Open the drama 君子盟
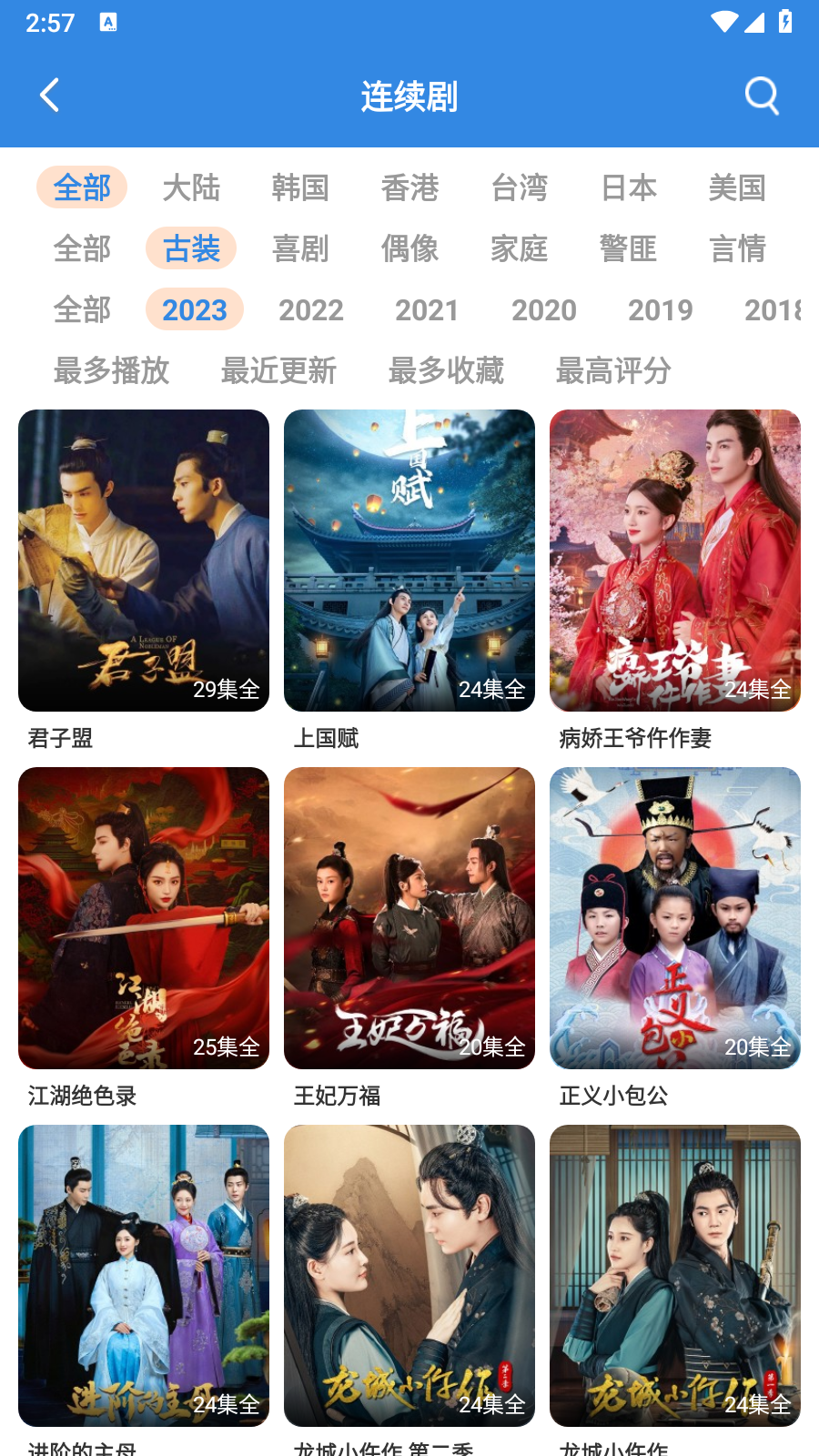This screenshot has width=819, height=1456. click(x=144, y=561)
